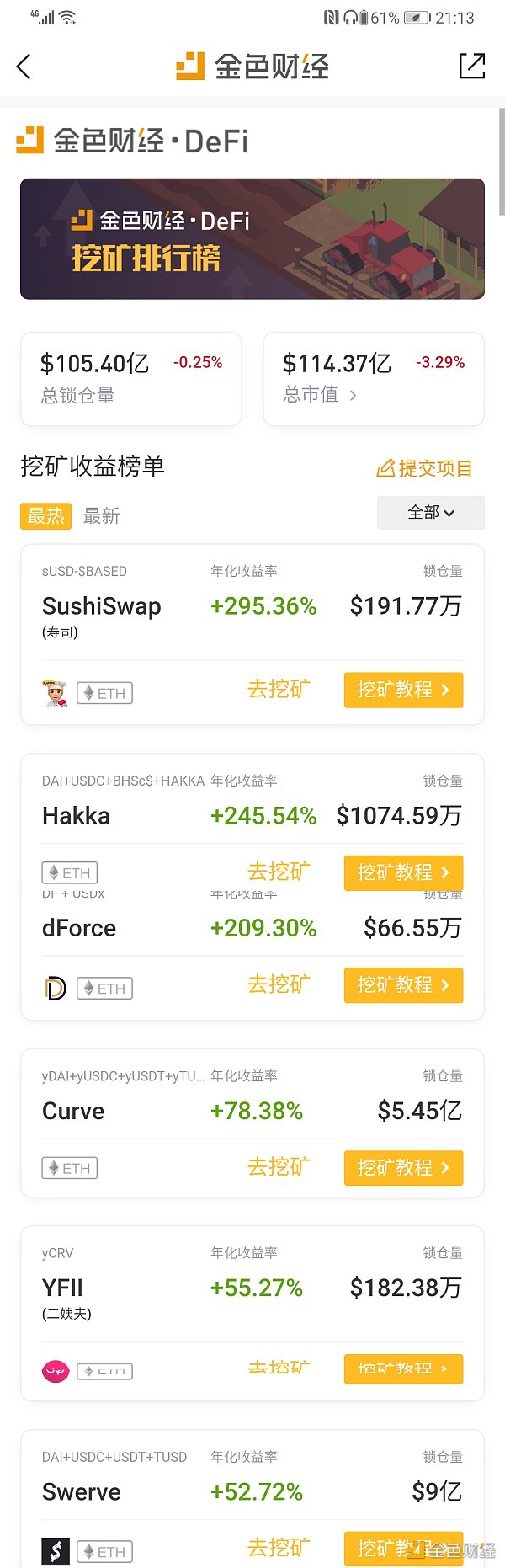Tap 去挖矿 on the dForce card

(279, 984)
